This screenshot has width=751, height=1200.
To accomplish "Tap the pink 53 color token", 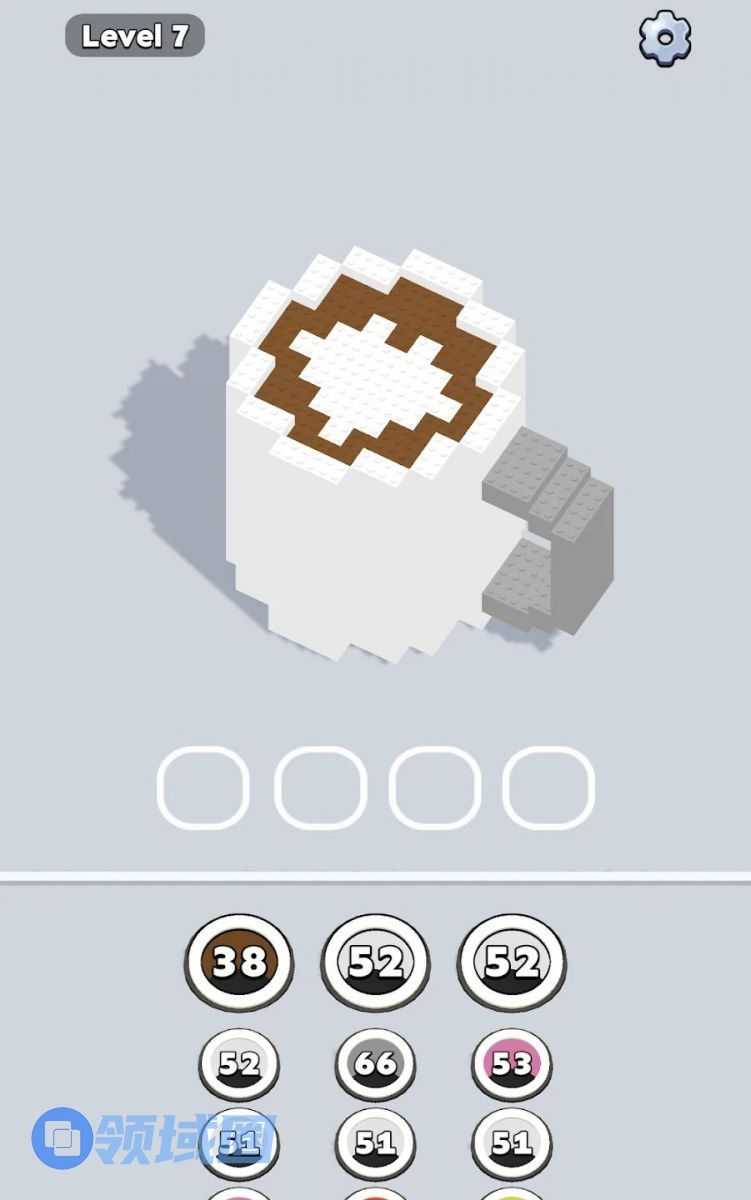I will pos(511,1064).
